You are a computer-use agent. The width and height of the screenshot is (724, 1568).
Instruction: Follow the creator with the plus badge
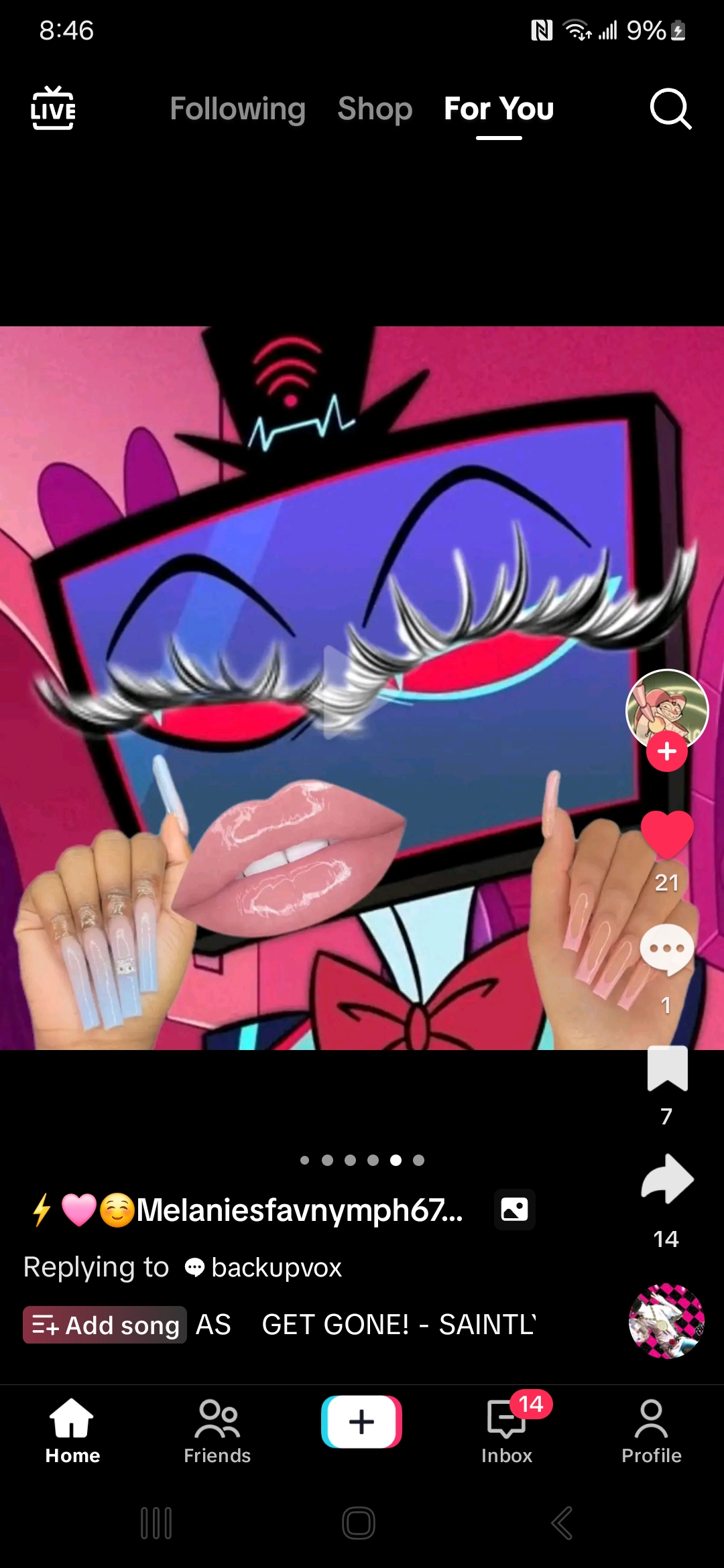[x=666, y=752]
